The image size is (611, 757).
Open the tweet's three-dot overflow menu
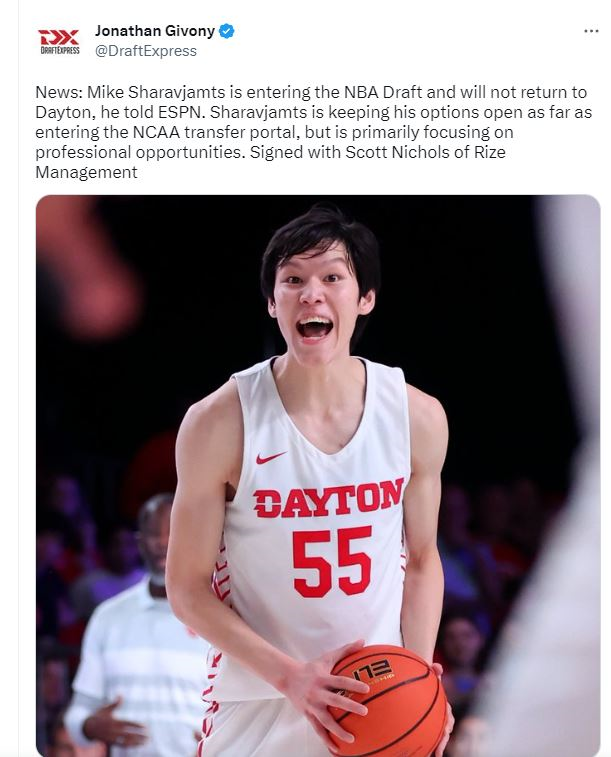coord(590,31)
